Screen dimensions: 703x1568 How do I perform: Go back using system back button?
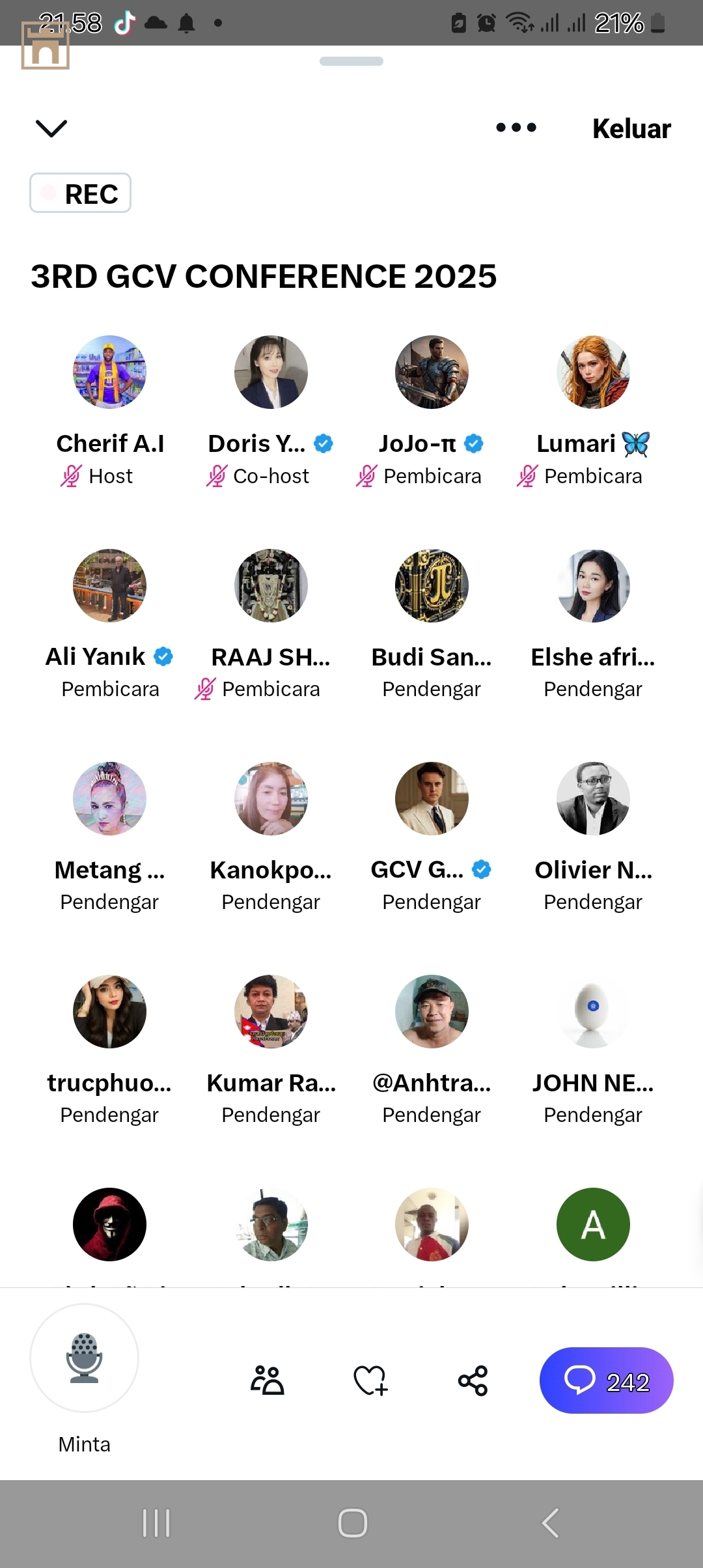(550, 1523)
